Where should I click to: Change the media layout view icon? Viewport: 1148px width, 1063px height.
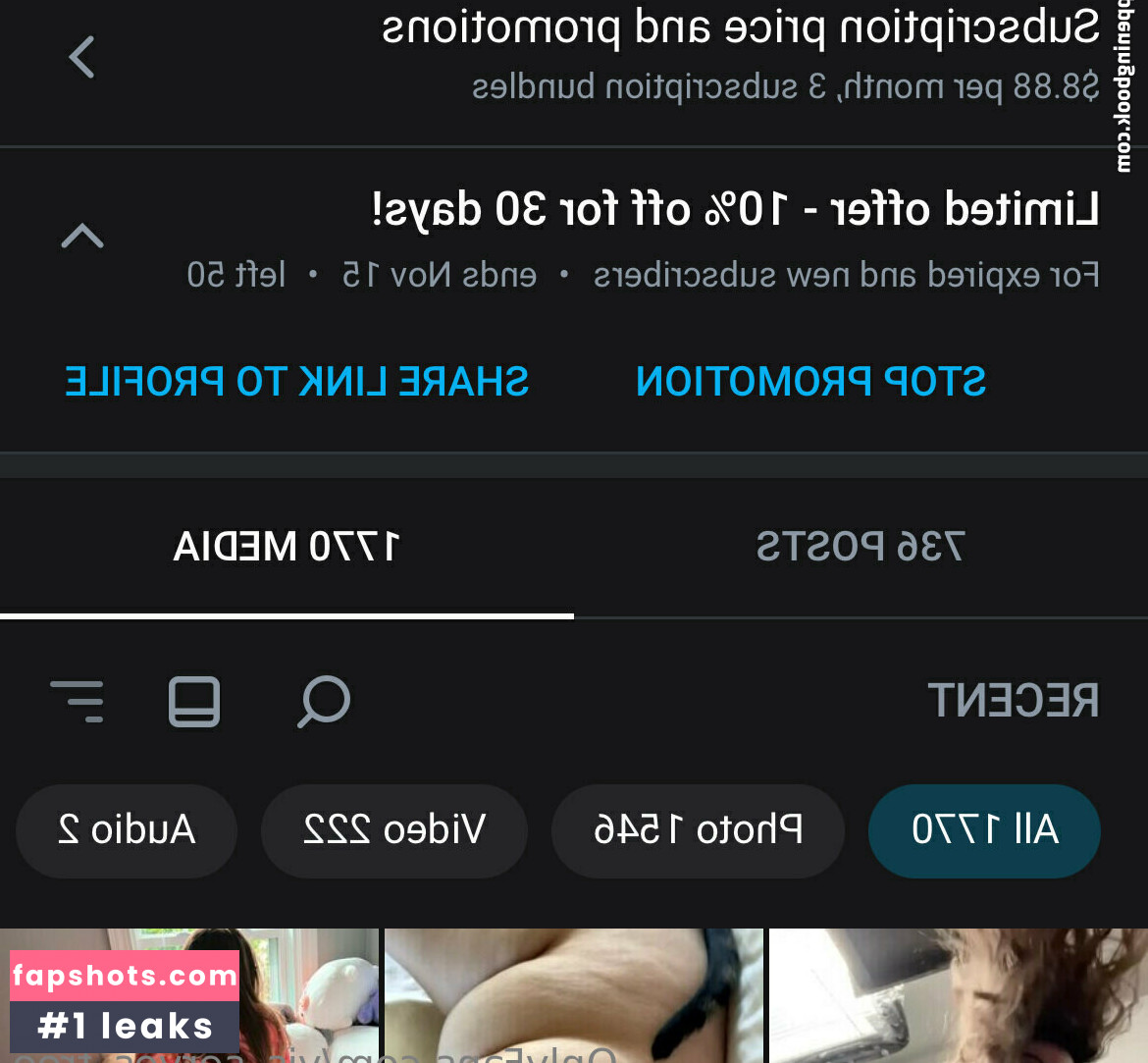tap(194, 701)
